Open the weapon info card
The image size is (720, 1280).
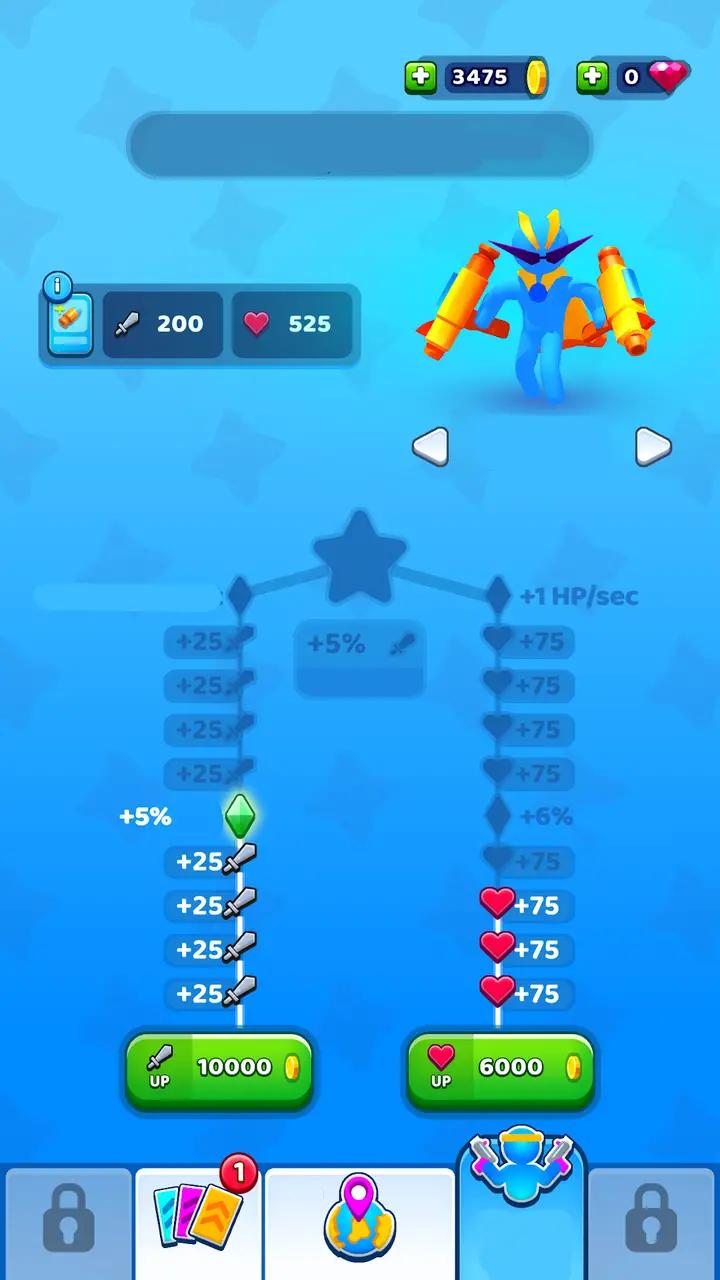70,323
